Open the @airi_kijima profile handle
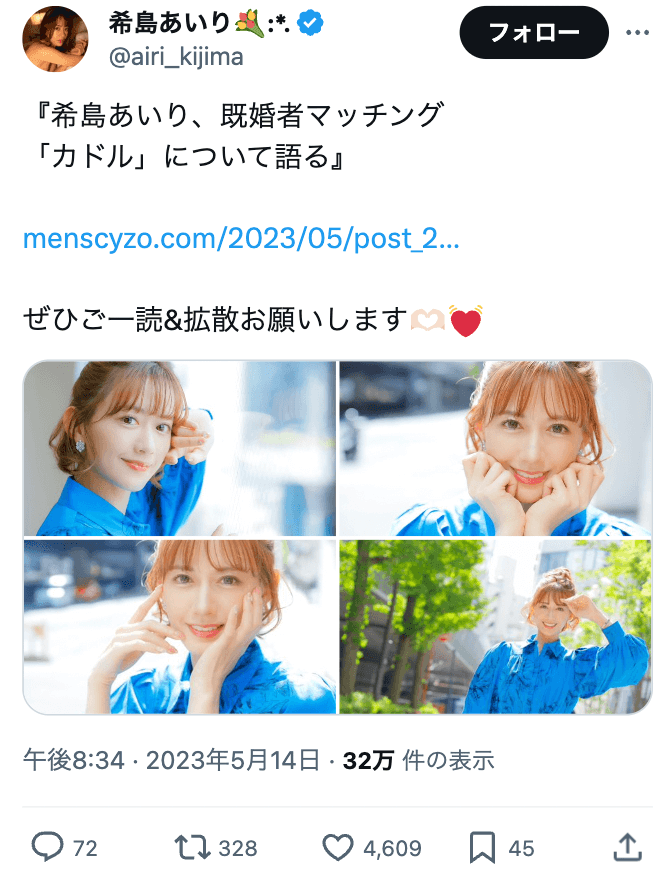The image size is (670, 882). point(177,57)
